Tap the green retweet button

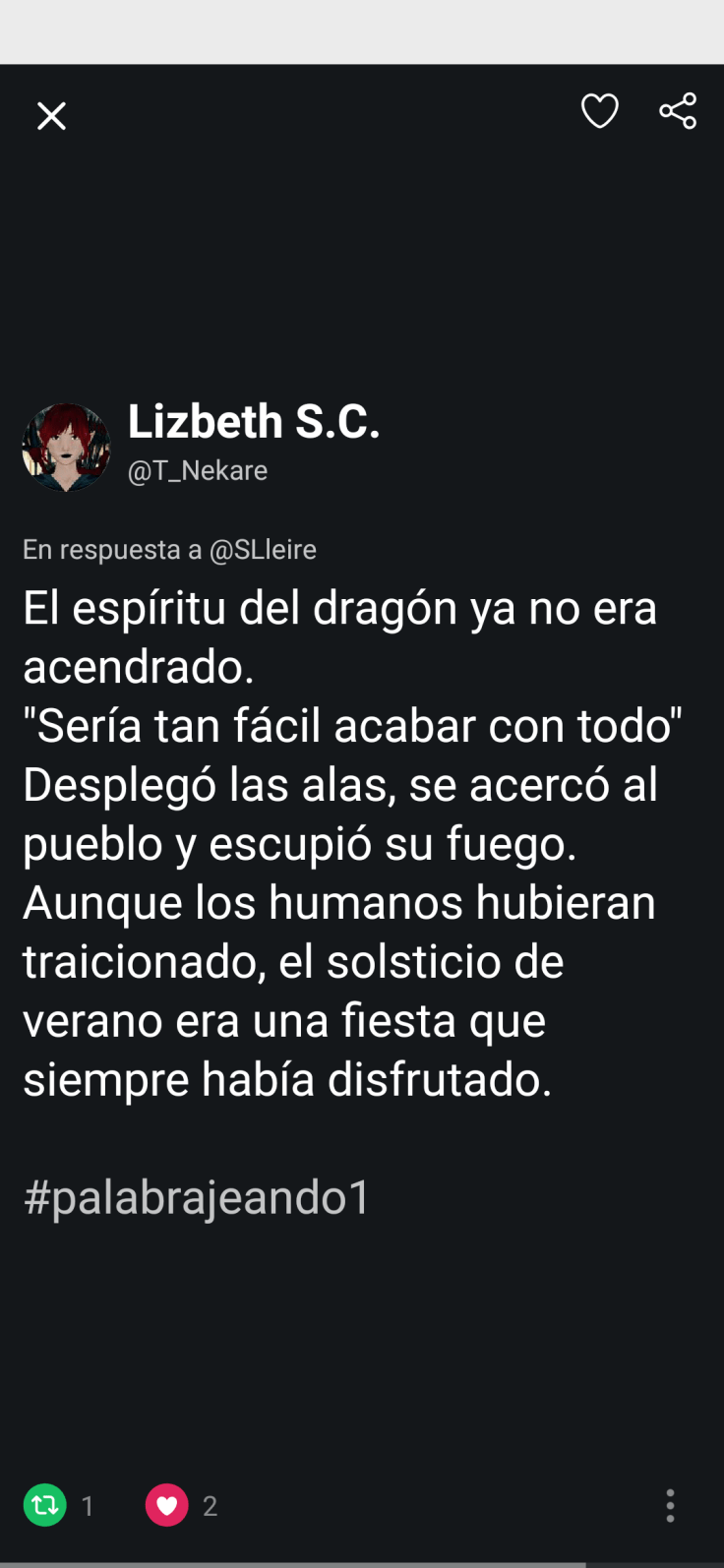tap(45, 1505)
